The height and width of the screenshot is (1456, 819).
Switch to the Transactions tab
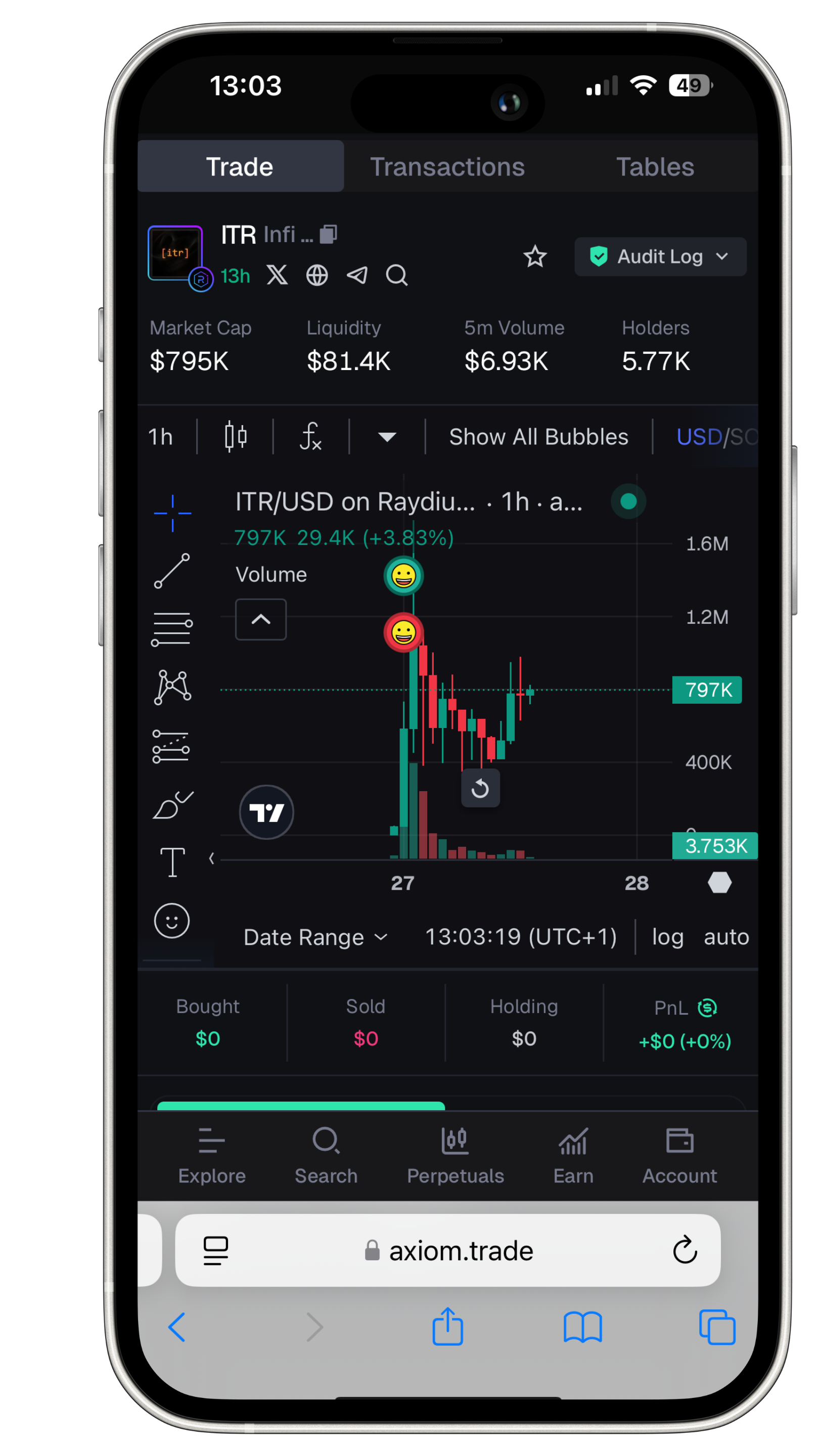(447, 167)
